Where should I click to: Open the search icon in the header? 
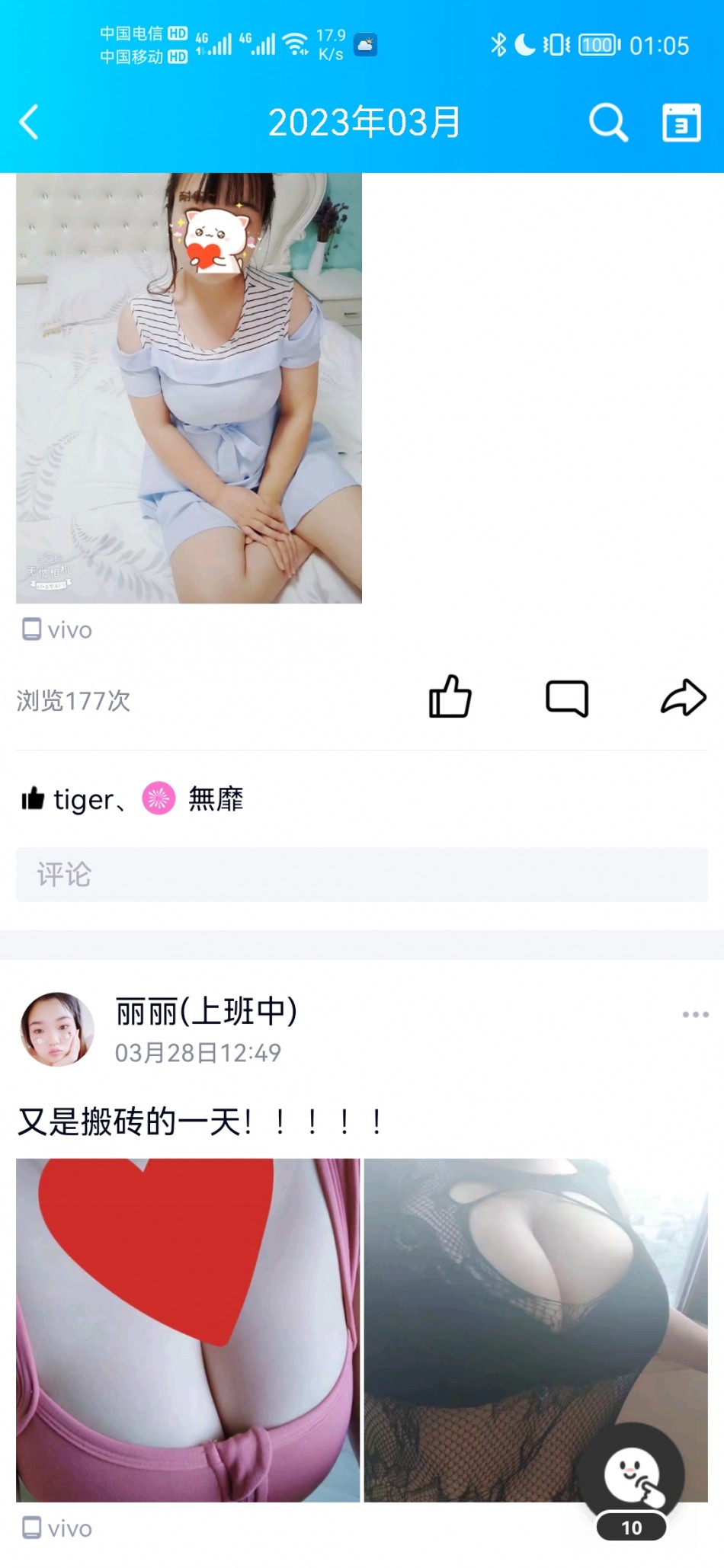tap(608, 123)
